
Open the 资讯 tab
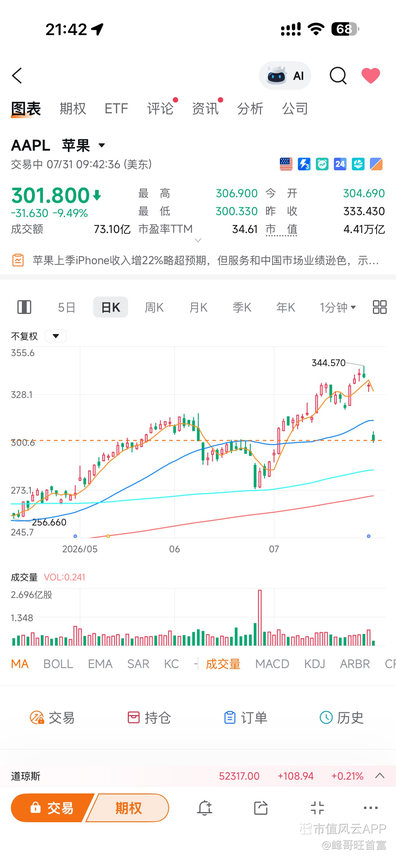pyautogui.click(x=205, y=109)
